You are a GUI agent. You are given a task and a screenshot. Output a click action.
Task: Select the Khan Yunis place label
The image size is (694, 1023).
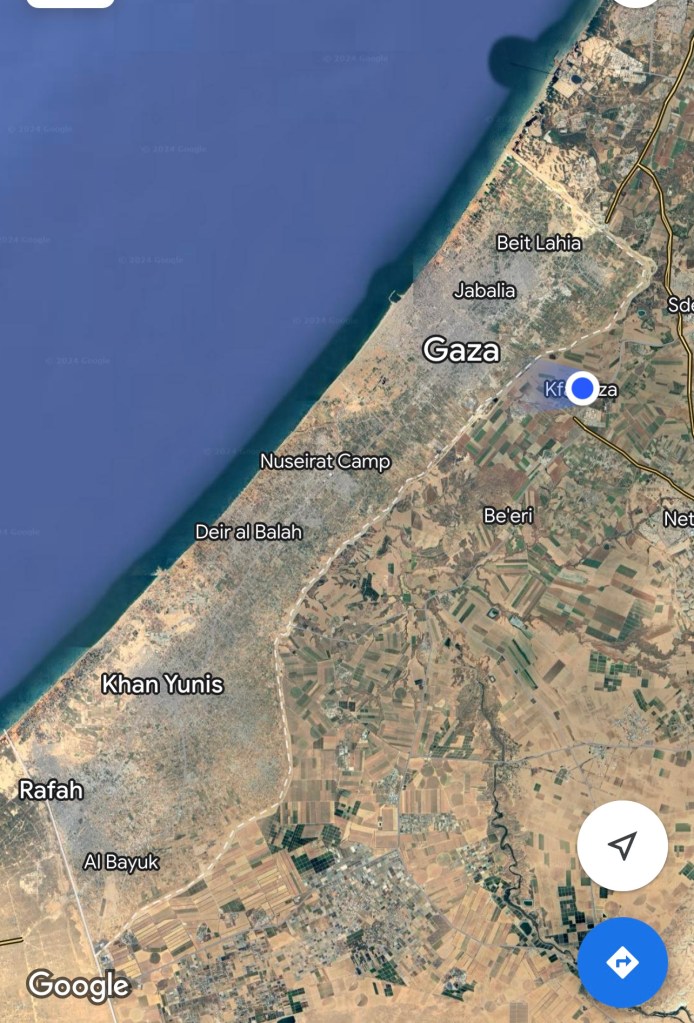[x=162, y=685]
